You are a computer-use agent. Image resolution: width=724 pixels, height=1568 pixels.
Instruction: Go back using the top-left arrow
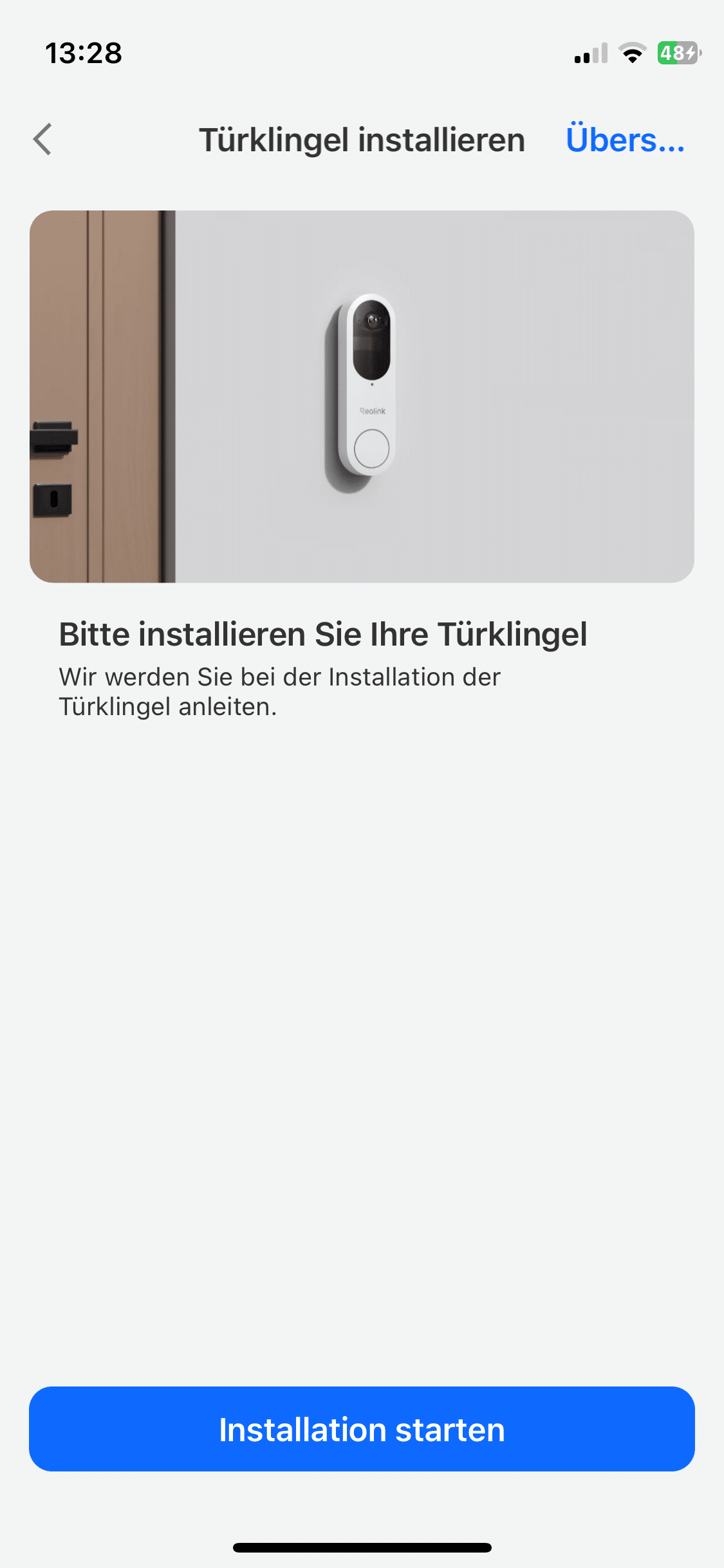tap(42, 140)
